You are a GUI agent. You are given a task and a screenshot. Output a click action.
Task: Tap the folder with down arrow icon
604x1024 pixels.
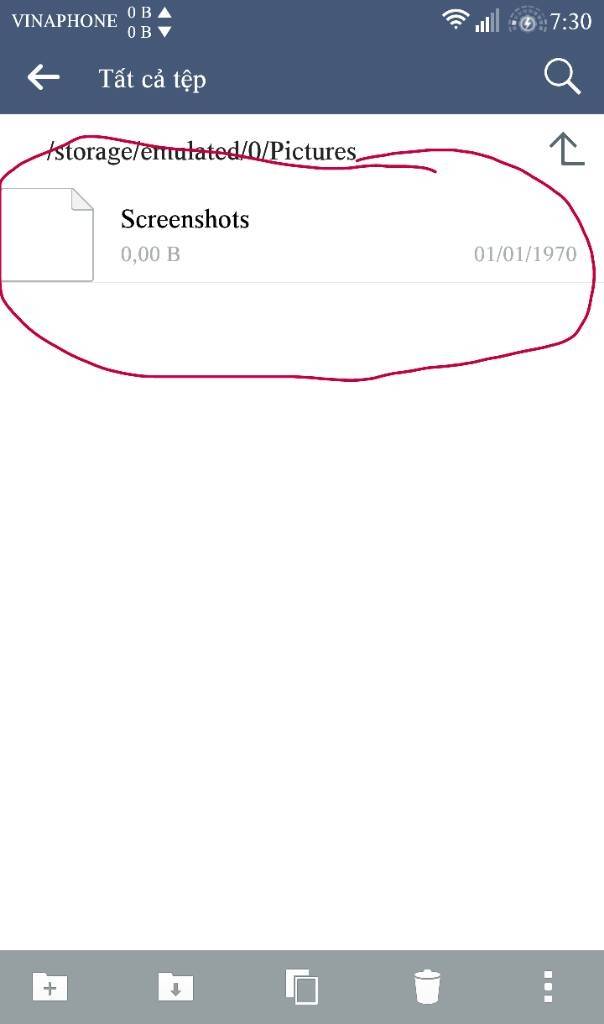pyautogui.click(x=175, y=986)
